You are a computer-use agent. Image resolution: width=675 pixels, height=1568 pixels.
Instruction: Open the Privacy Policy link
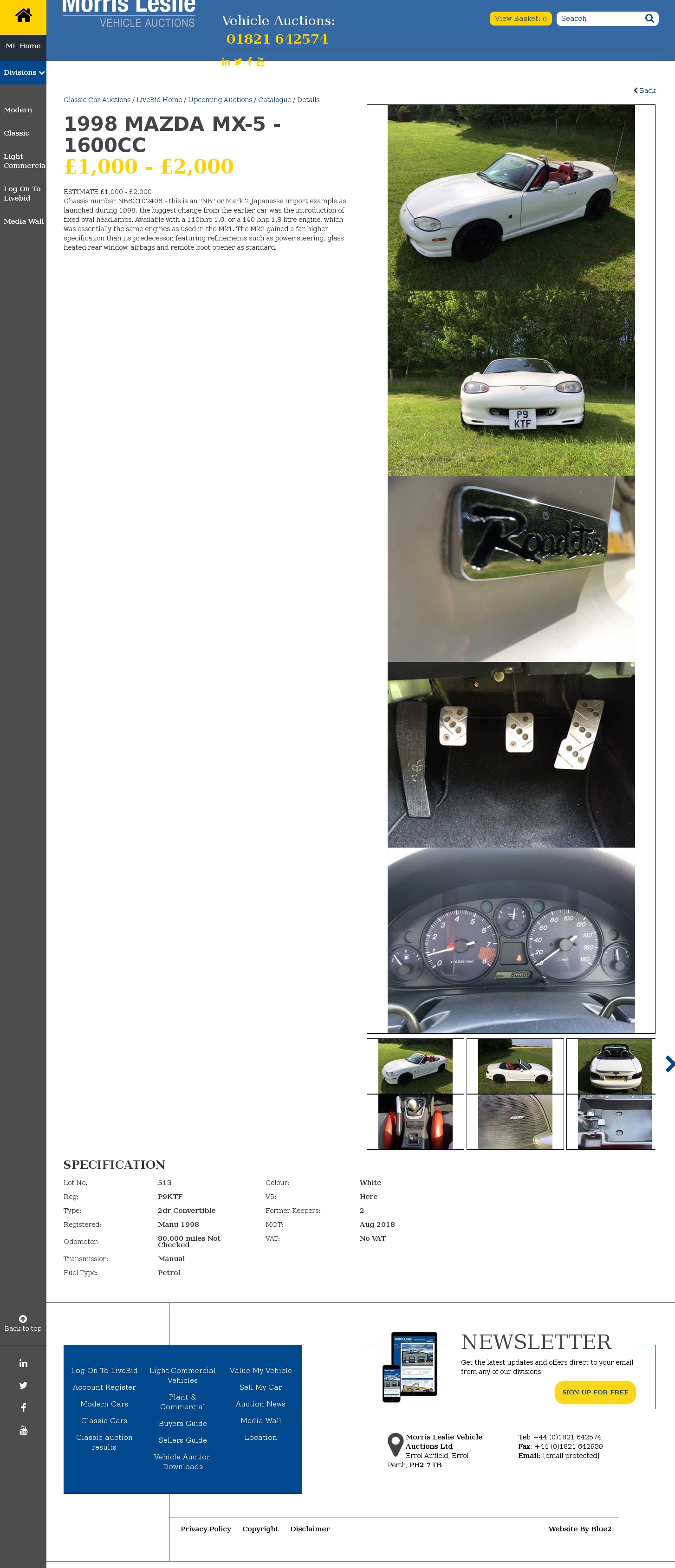(206, 1529)
